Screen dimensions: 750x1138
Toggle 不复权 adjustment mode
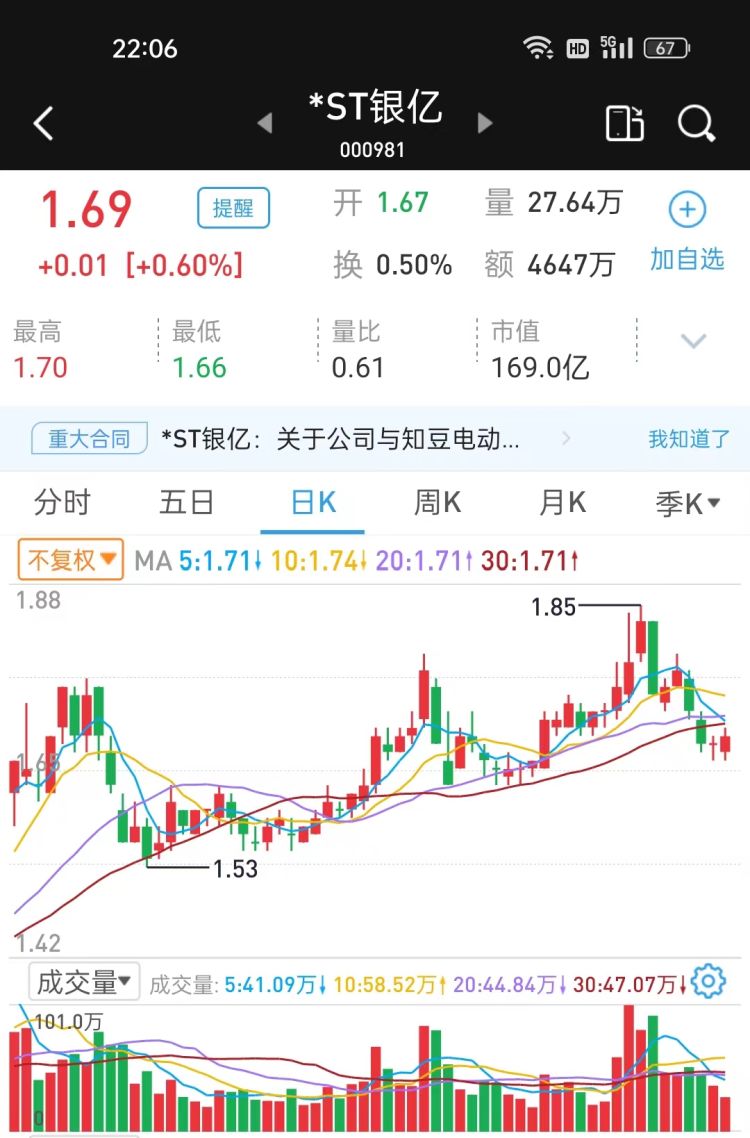pos(68,560)
